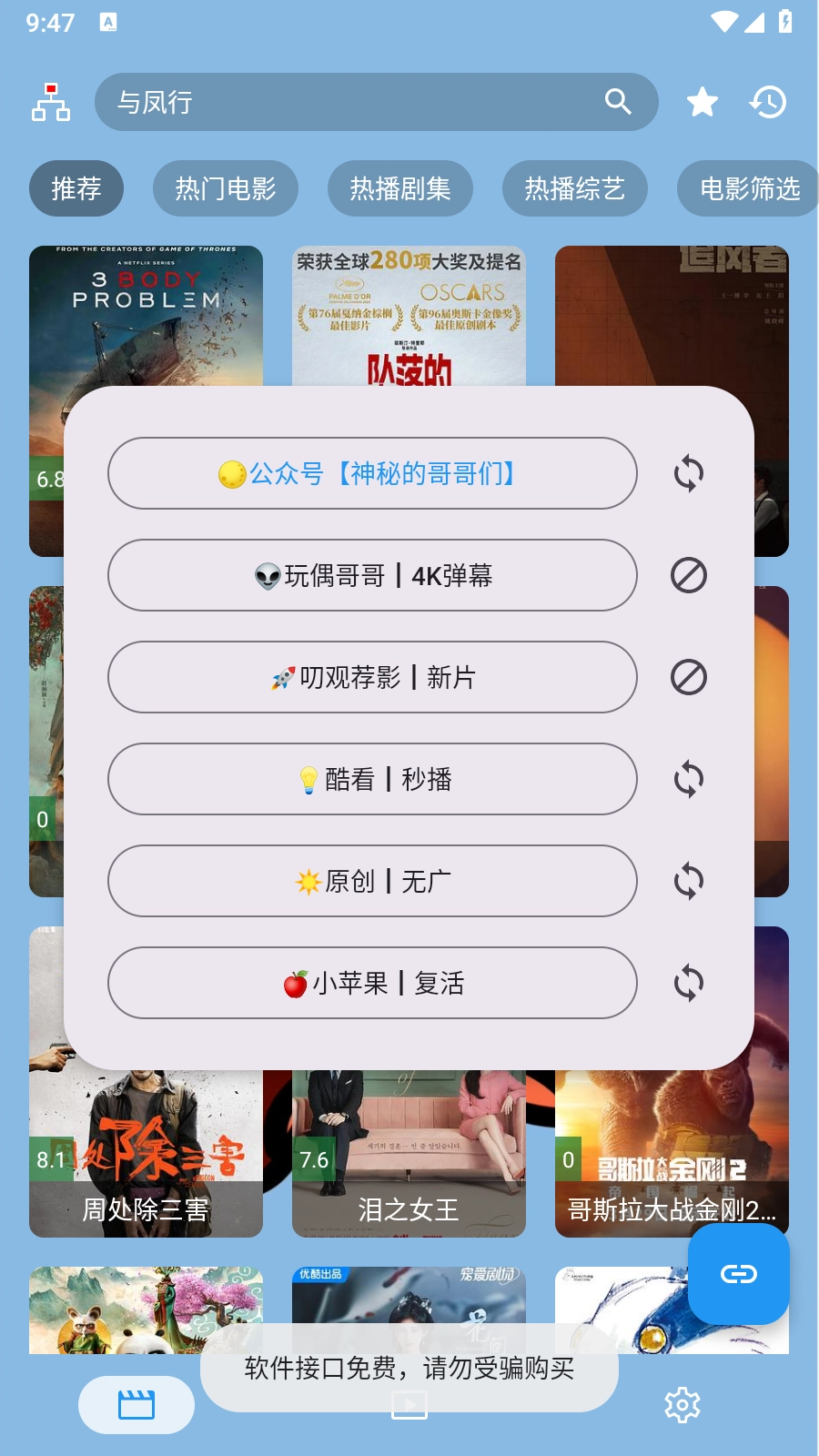
Task: Select the 玩偶哥哥丨4K弹幕 source button
Action: point(373,576)
